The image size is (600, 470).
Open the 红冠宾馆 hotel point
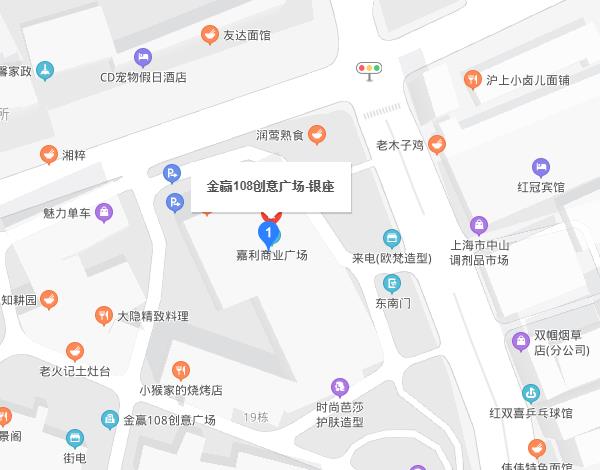tap(541, 166)
